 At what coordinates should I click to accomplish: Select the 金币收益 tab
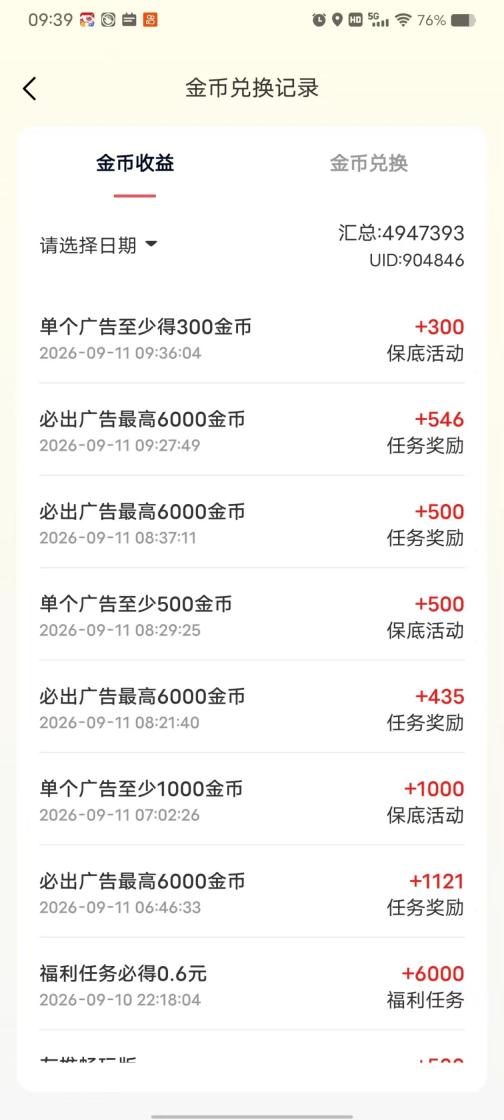[135, 164]
